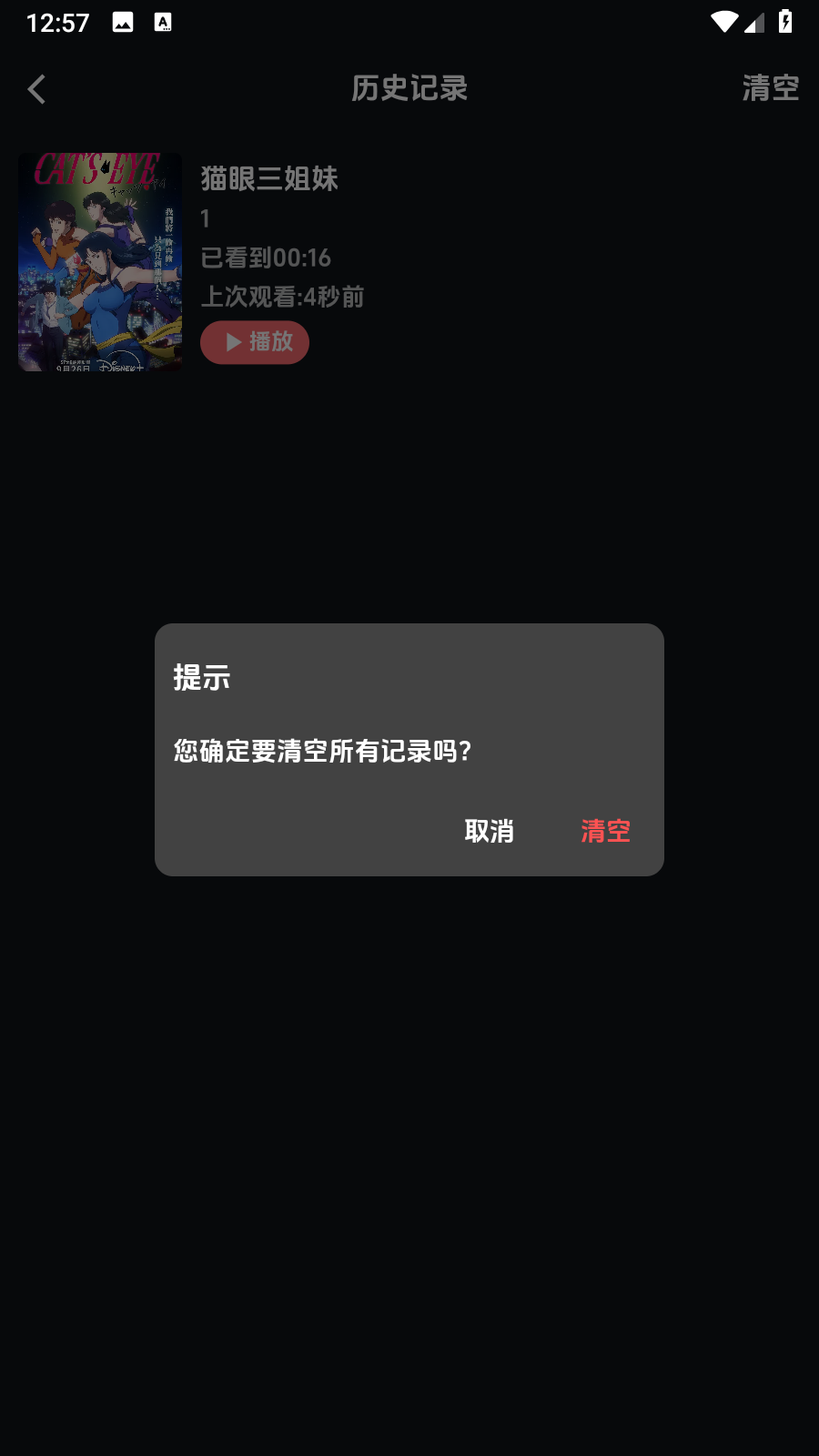Screen dimensions: 819x1456
Task: Click the 历史记录 page title
Action: pos(409,89)
